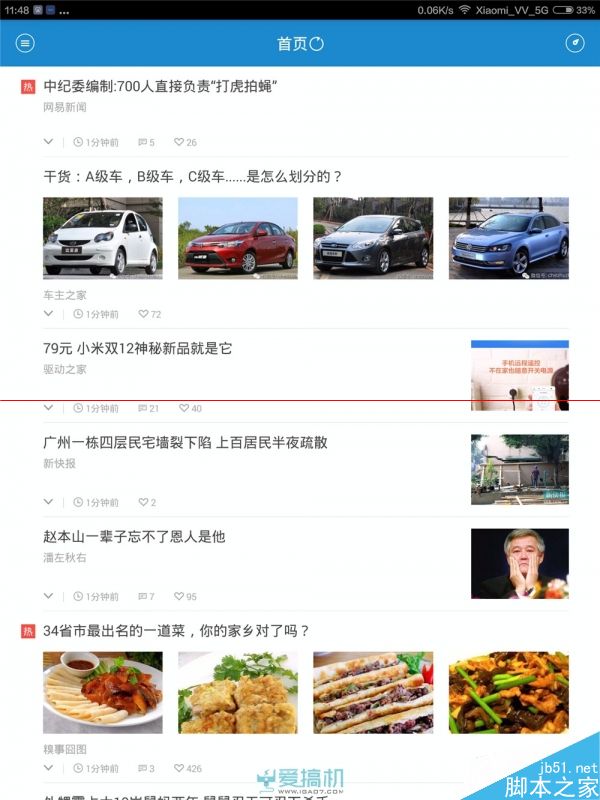Open 34省市最出名的一道菜 article
The width and height of the screenshot is (600, 800).
click(177, 631)
